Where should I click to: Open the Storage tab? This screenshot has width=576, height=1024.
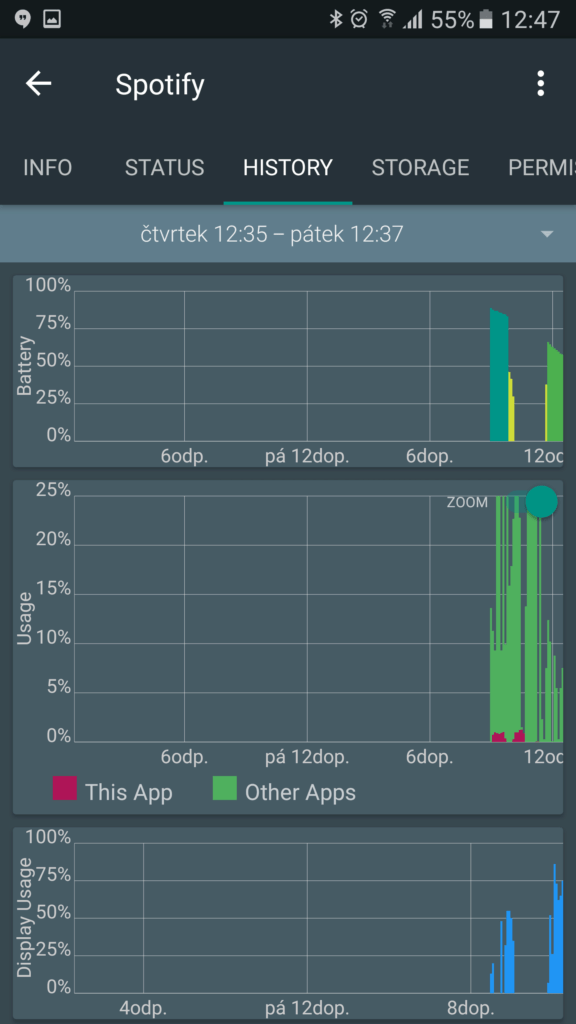[421, 168]
